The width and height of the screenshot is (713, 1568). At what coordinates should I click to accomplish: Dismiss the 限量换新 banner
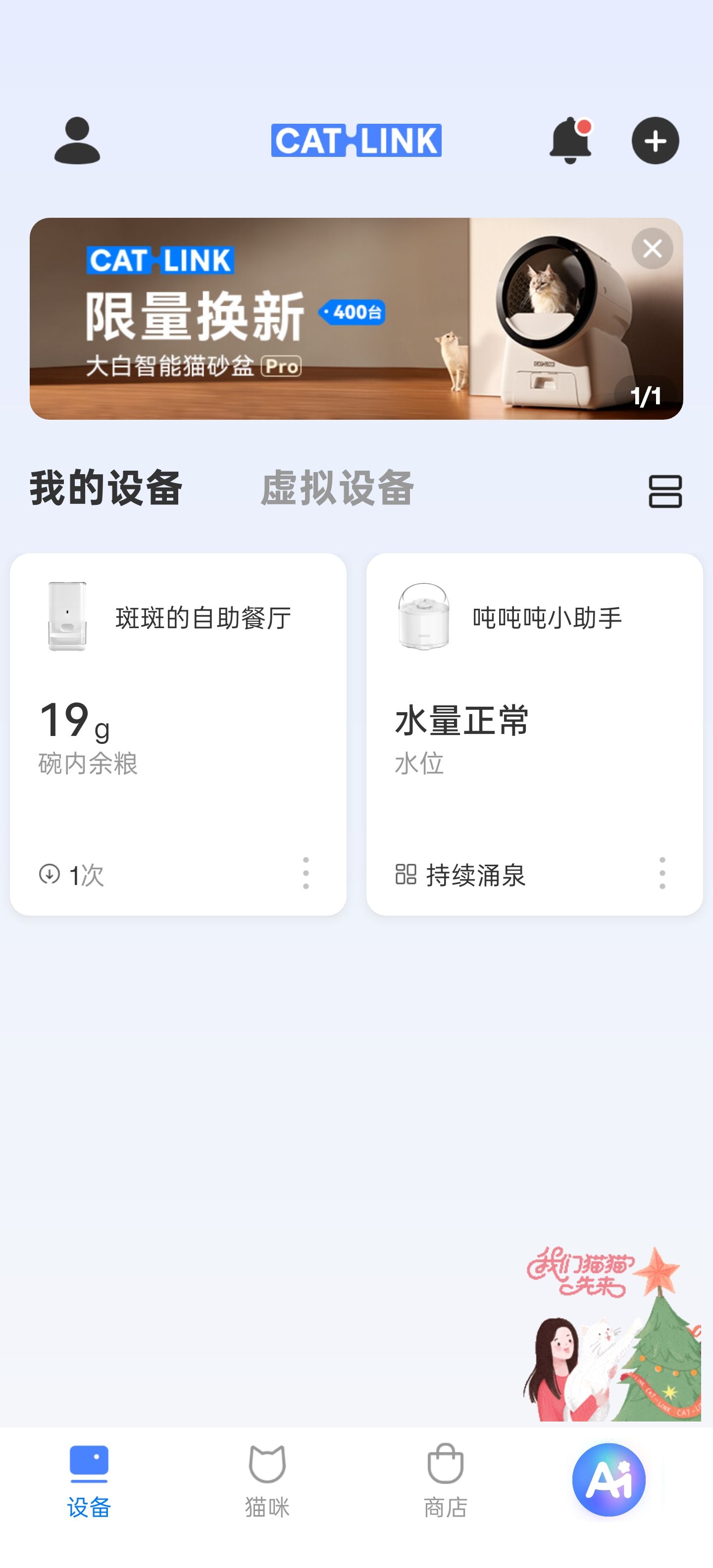pos(652,248)
